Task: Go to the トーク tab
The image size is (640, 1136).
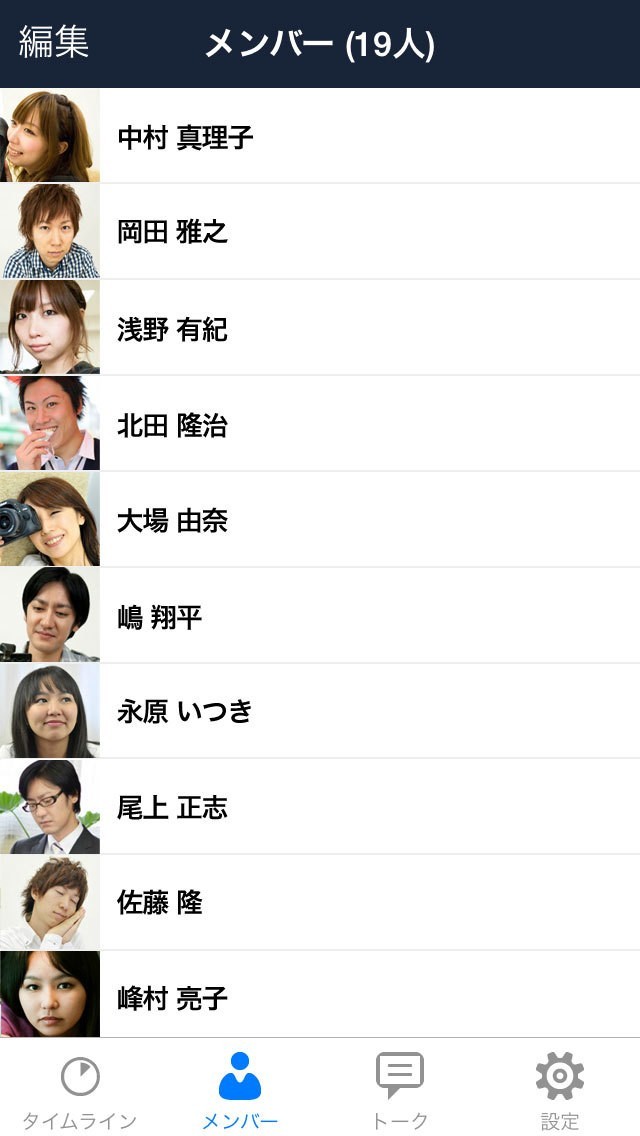Action: pyautogui.click(x=400, y=1090)
